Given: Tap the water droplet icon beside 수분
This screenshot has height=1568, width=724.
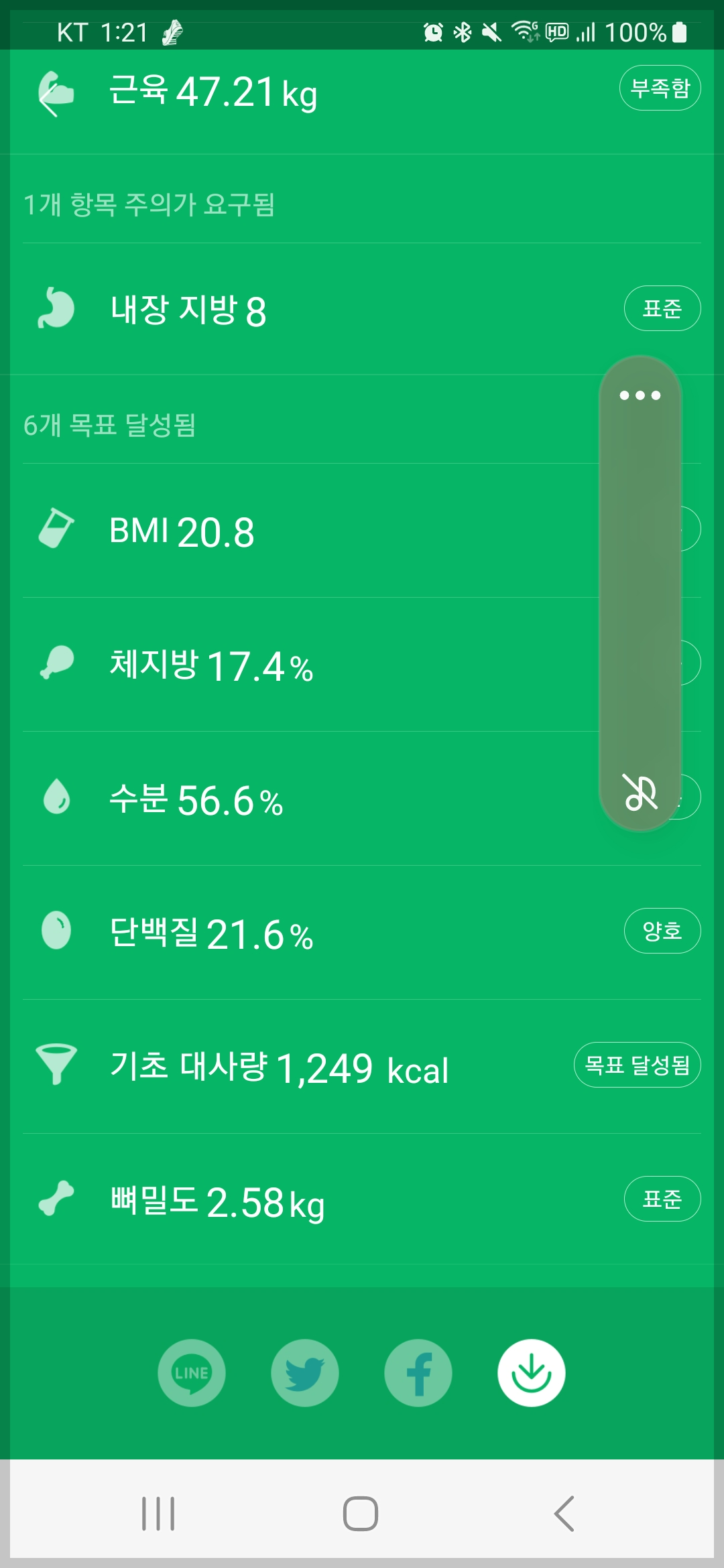Looking at the screenshot, I should click(56, 799).
